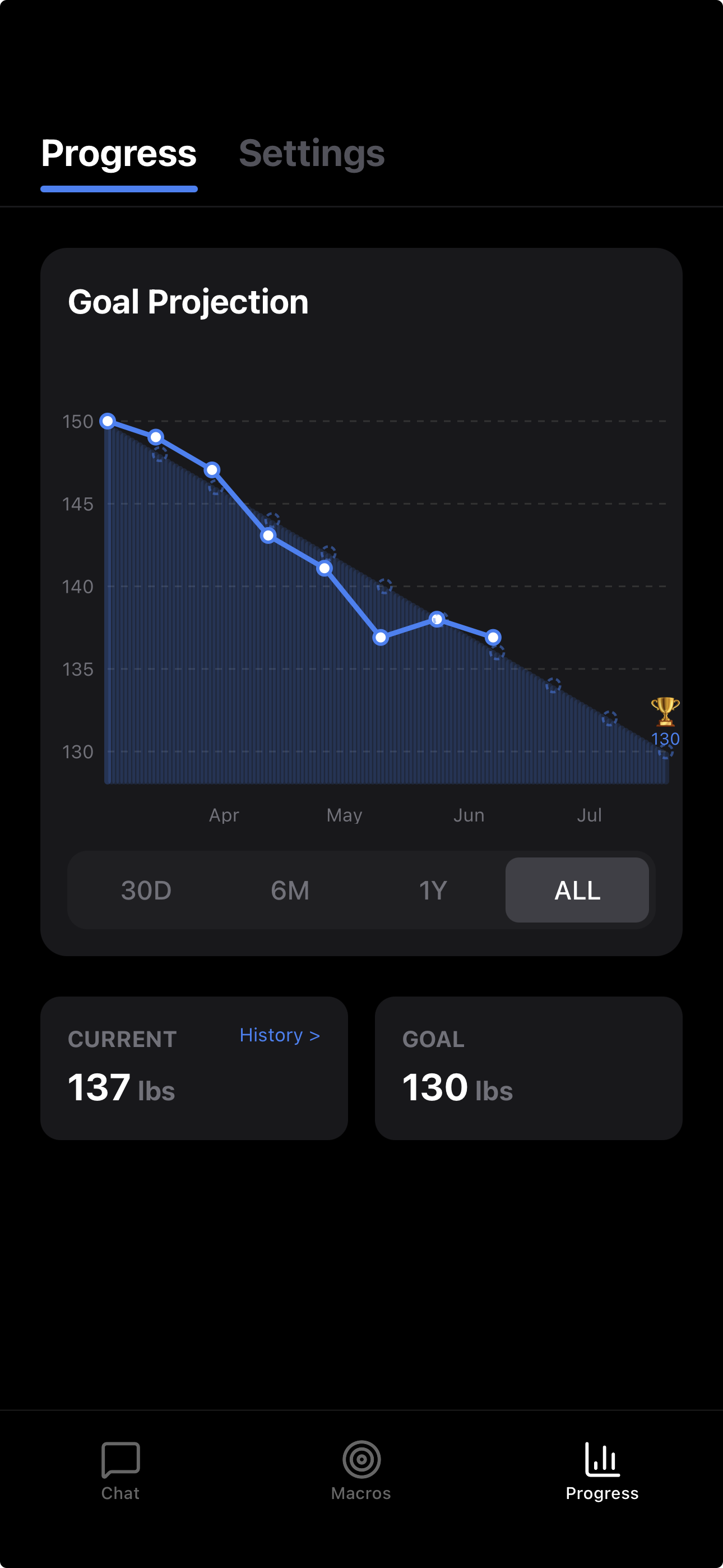Collapse the Goal Projection chart card
Viewport: 723px width, 1568px height.
point(189,301)
